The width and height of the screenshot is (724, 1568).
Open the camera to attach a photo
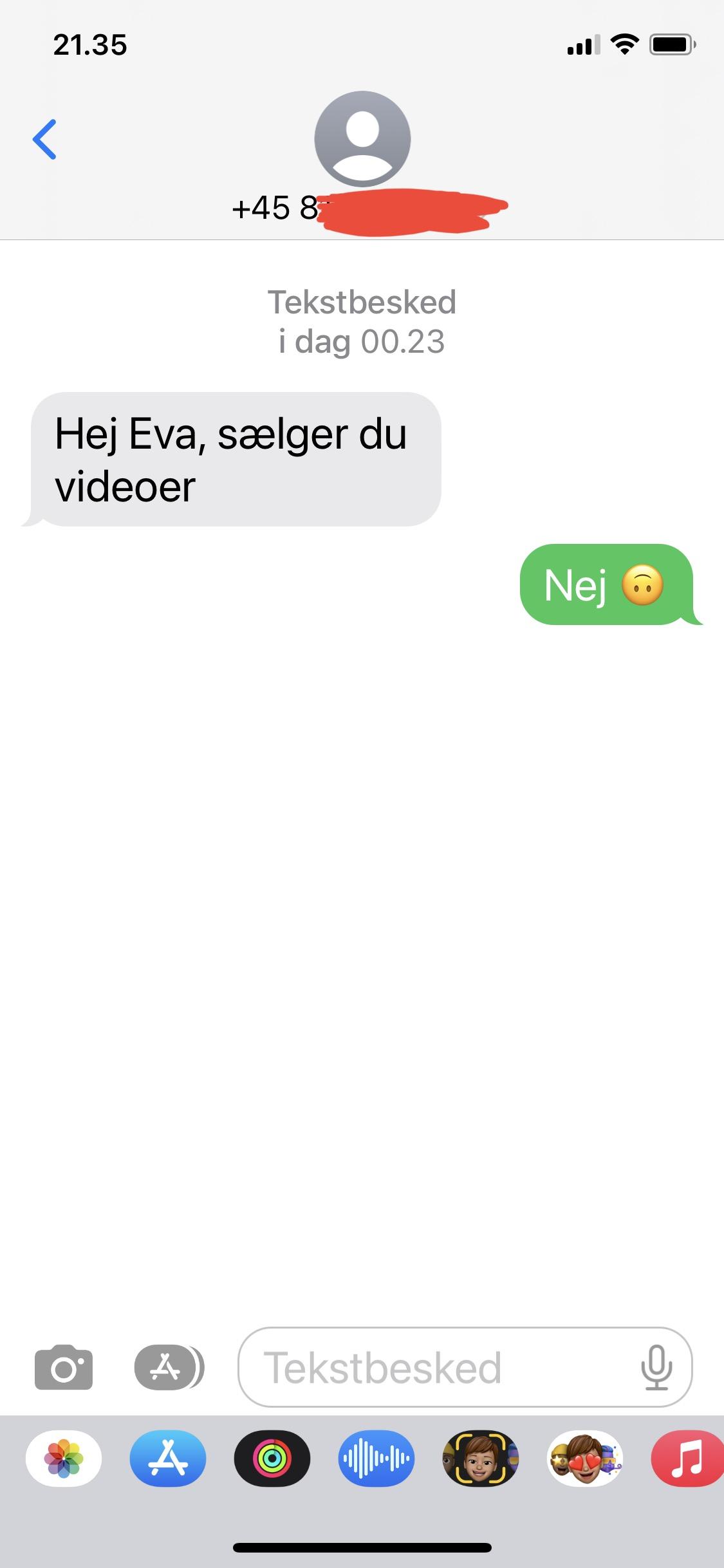point(63,1367)
